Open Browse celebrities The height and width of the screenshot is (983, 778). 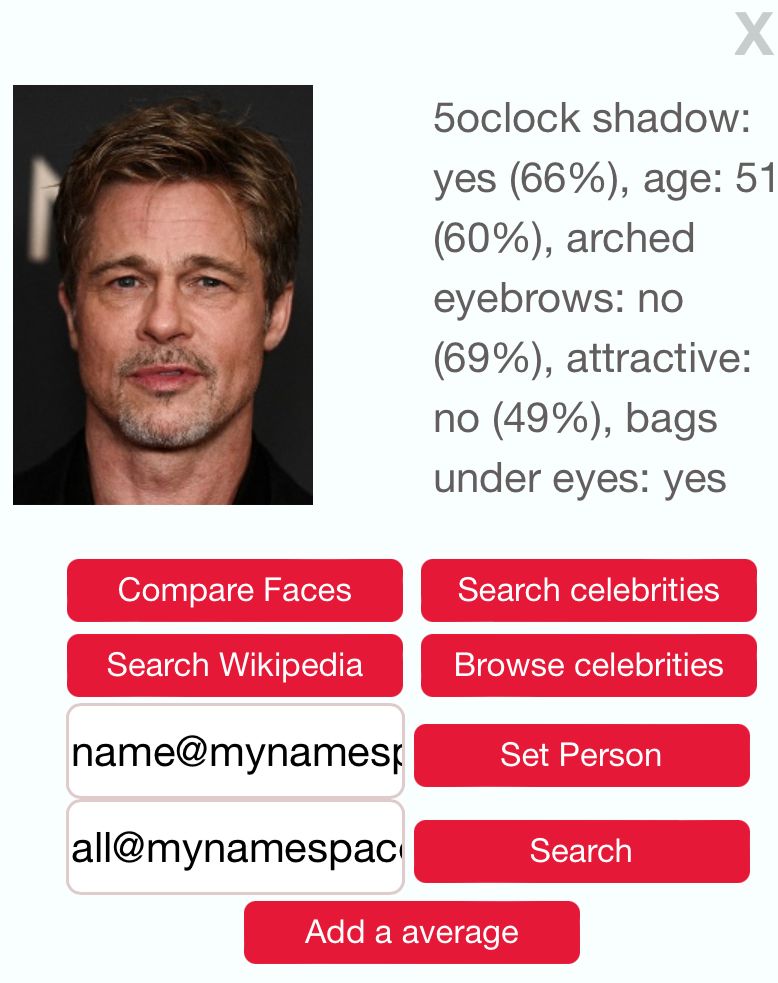[588, 665]
